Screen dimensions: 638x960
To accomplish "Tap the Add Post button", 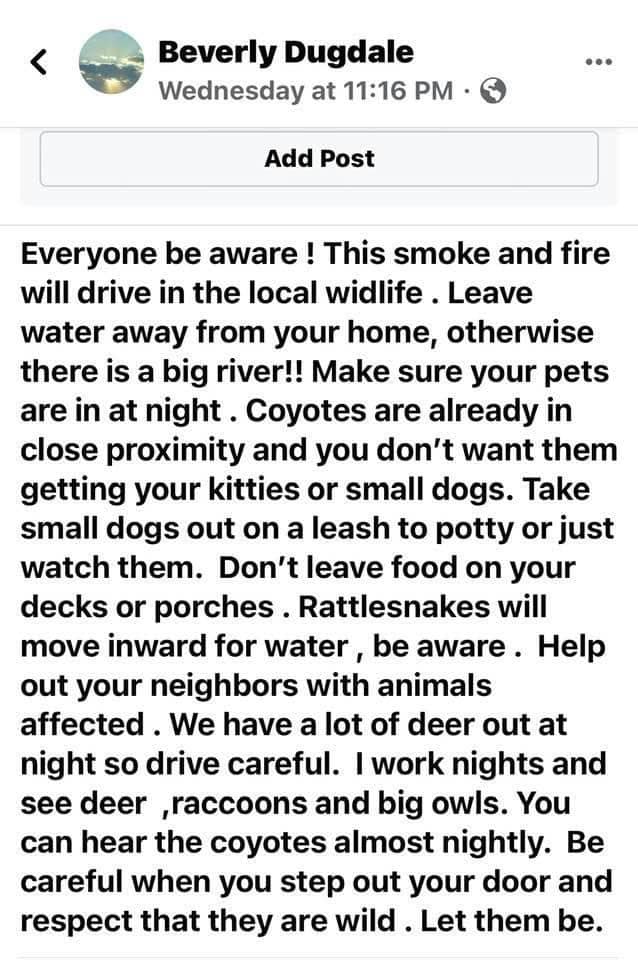I will pos(319,158).
